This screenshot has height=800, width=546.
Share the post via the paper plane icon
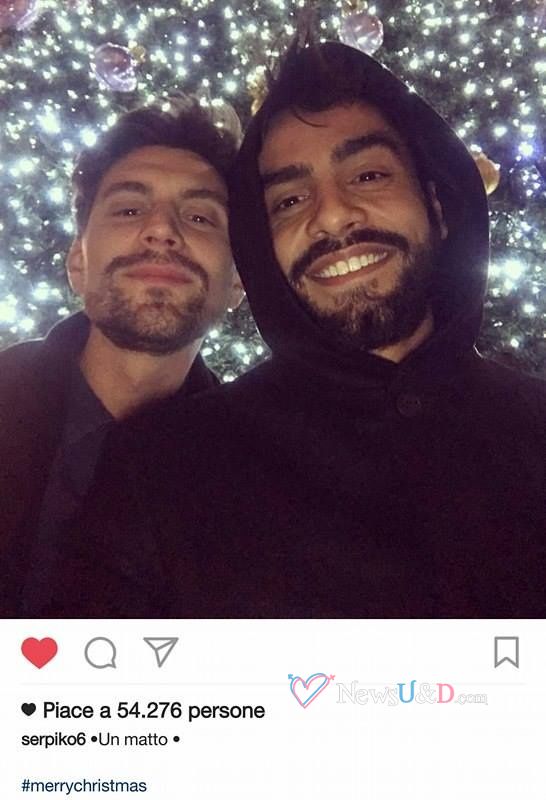161,652
